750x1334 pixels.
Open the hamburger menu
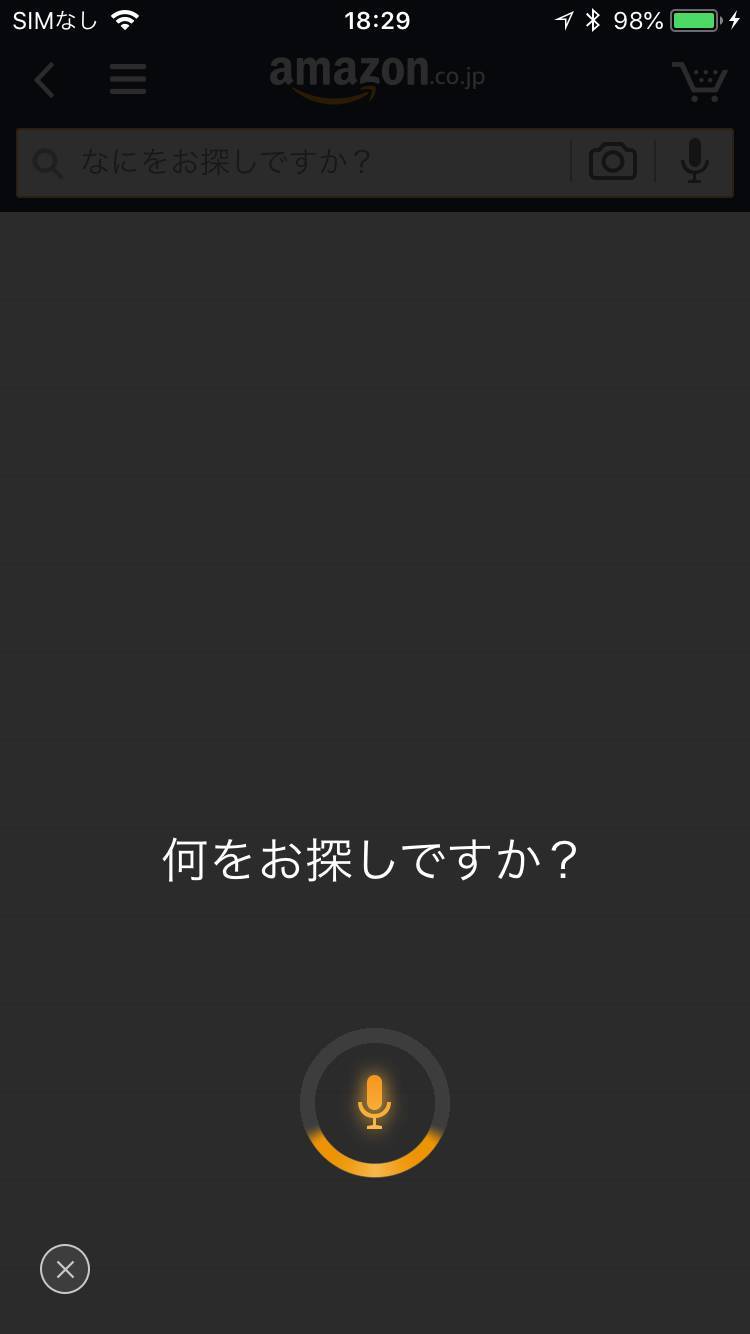128,79
